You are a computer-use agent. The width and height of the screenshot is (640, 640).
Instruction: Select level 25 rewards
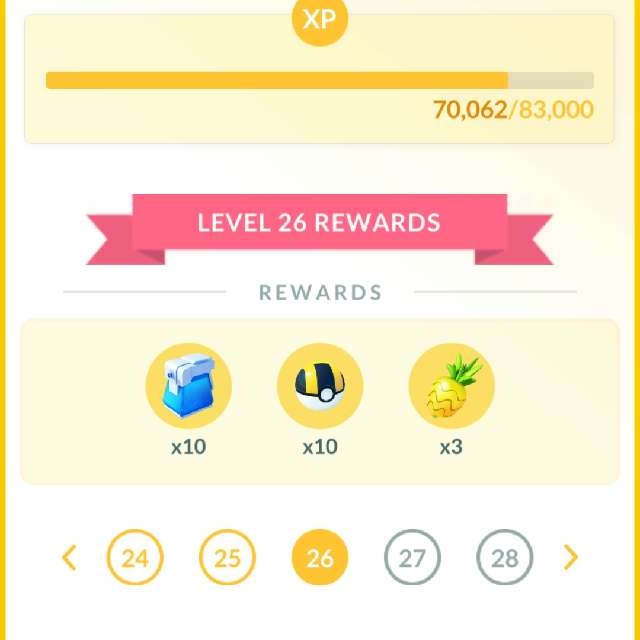[227, 557]
